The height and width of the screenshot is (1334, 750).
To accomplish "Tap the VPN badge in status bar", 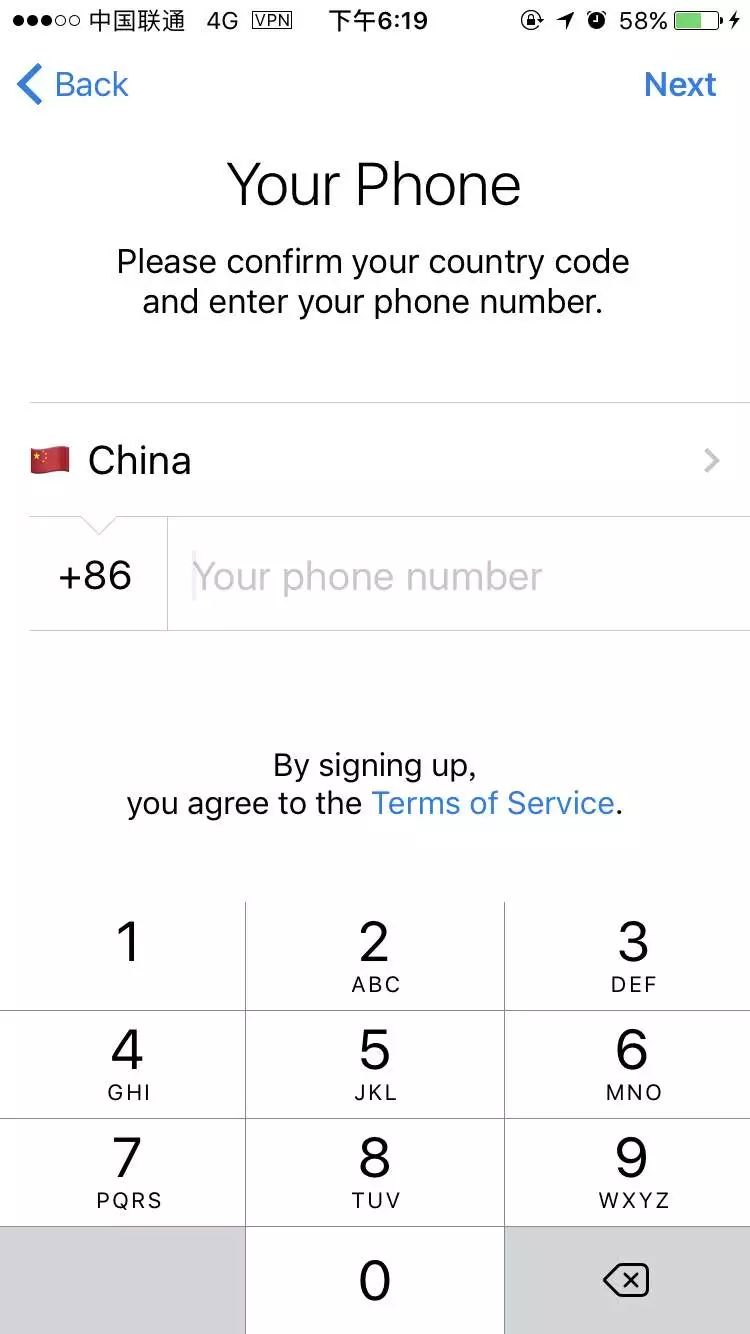I will (x=270, y=20).
